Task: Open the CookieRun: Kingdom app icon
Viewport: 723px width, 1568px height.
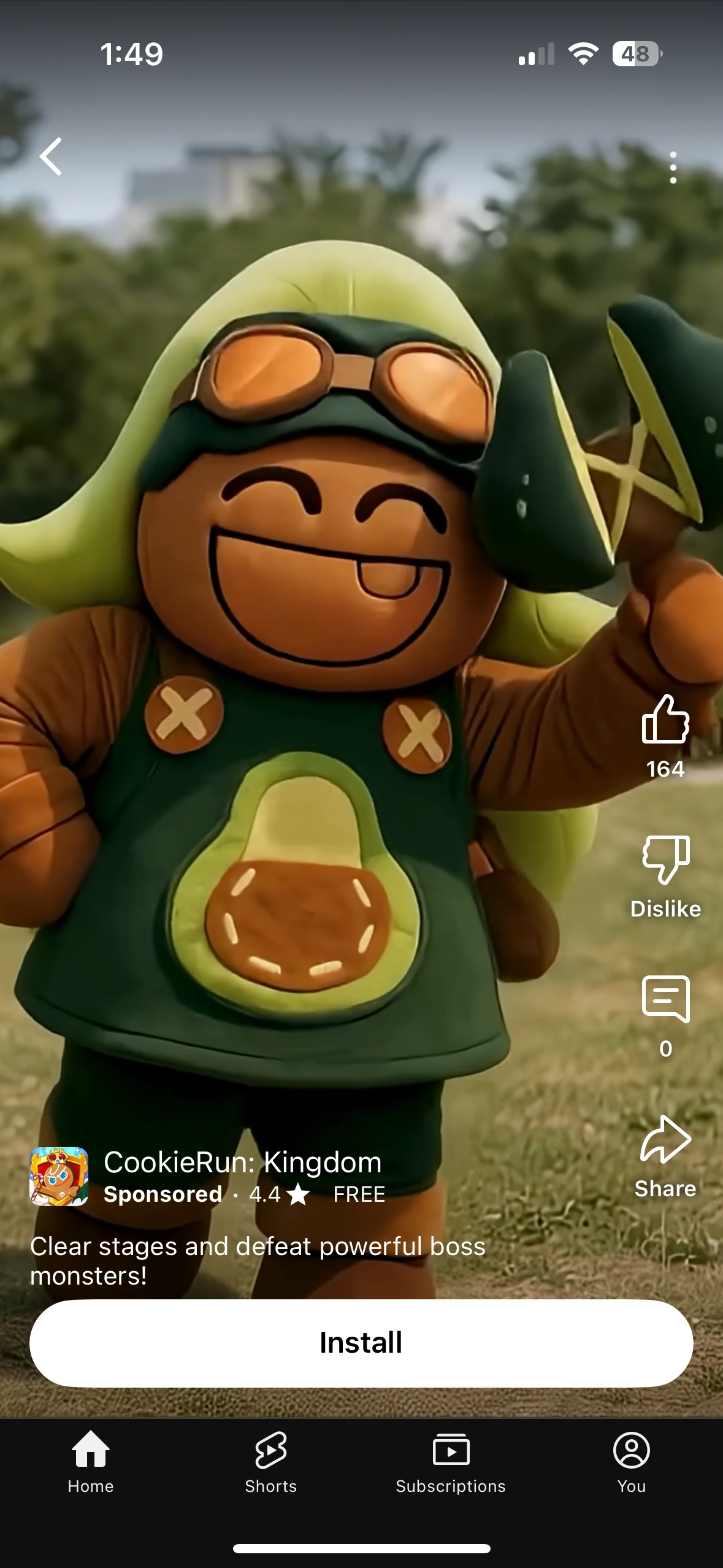Action: click(59, 1177)
